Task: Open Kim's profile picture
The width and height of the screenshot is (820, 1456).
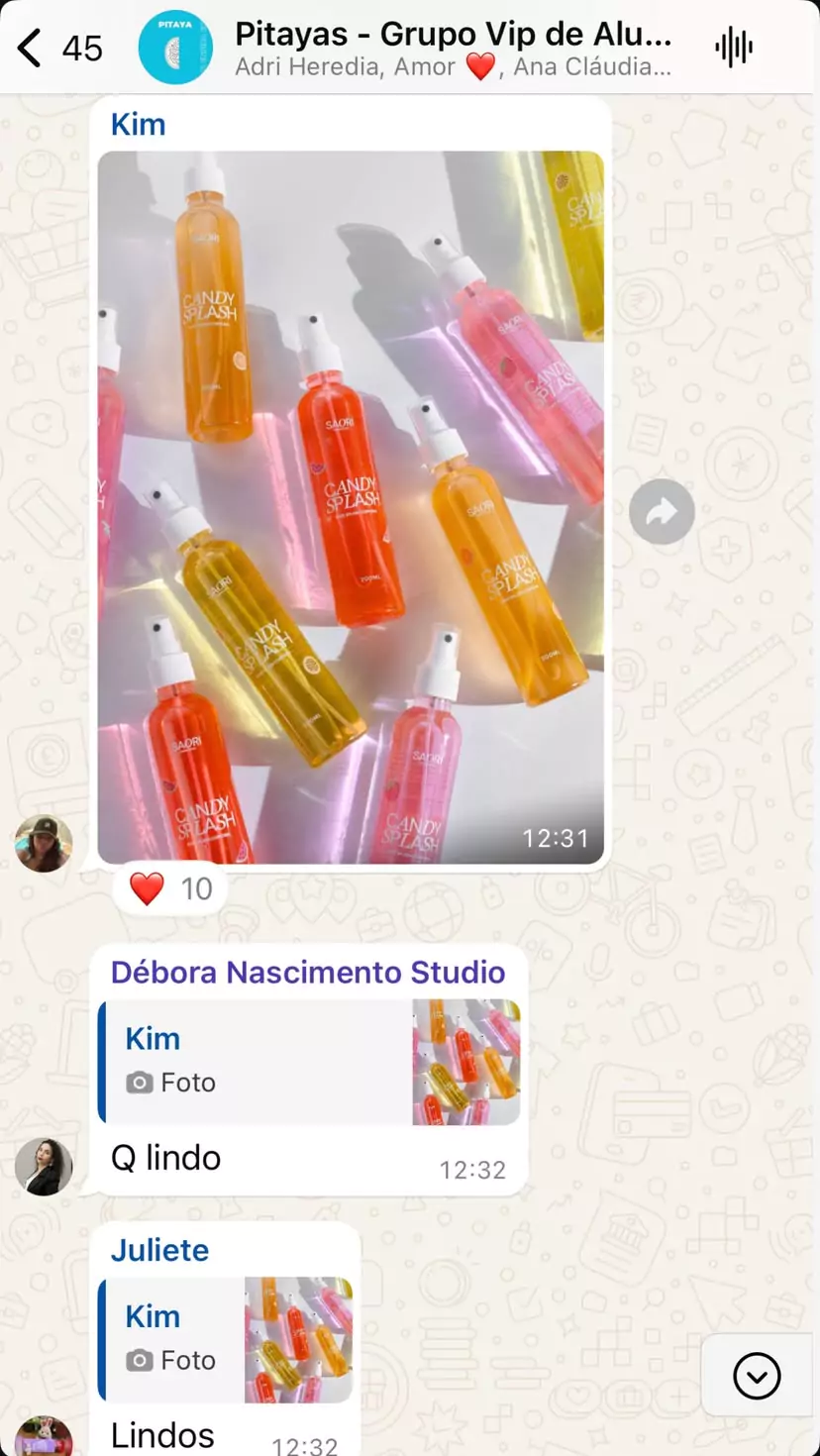Action: coord(44,844)
